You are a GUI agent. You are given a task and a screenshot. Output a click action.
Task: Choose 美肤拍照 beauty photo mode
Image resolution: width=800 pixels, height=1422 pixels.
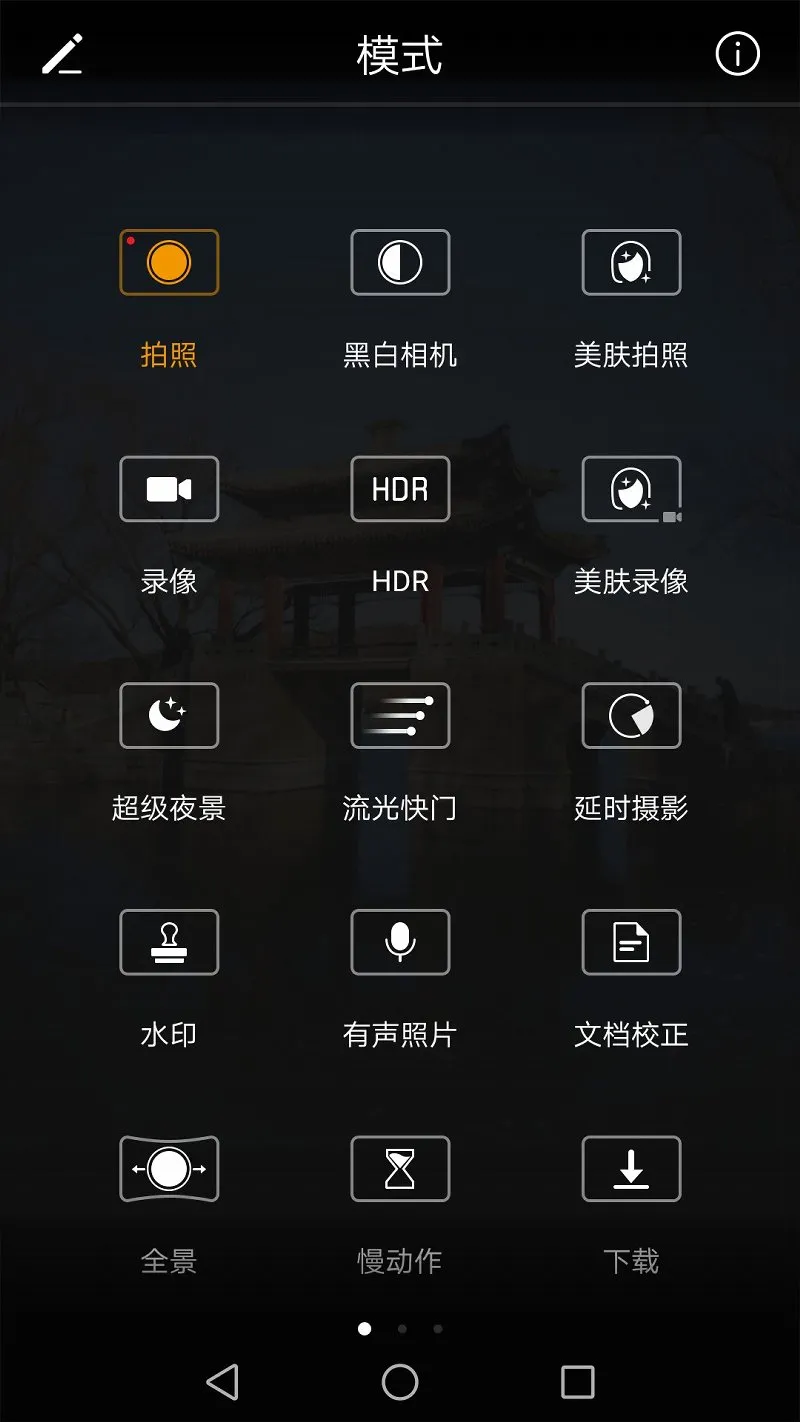(x=631, y=263)
